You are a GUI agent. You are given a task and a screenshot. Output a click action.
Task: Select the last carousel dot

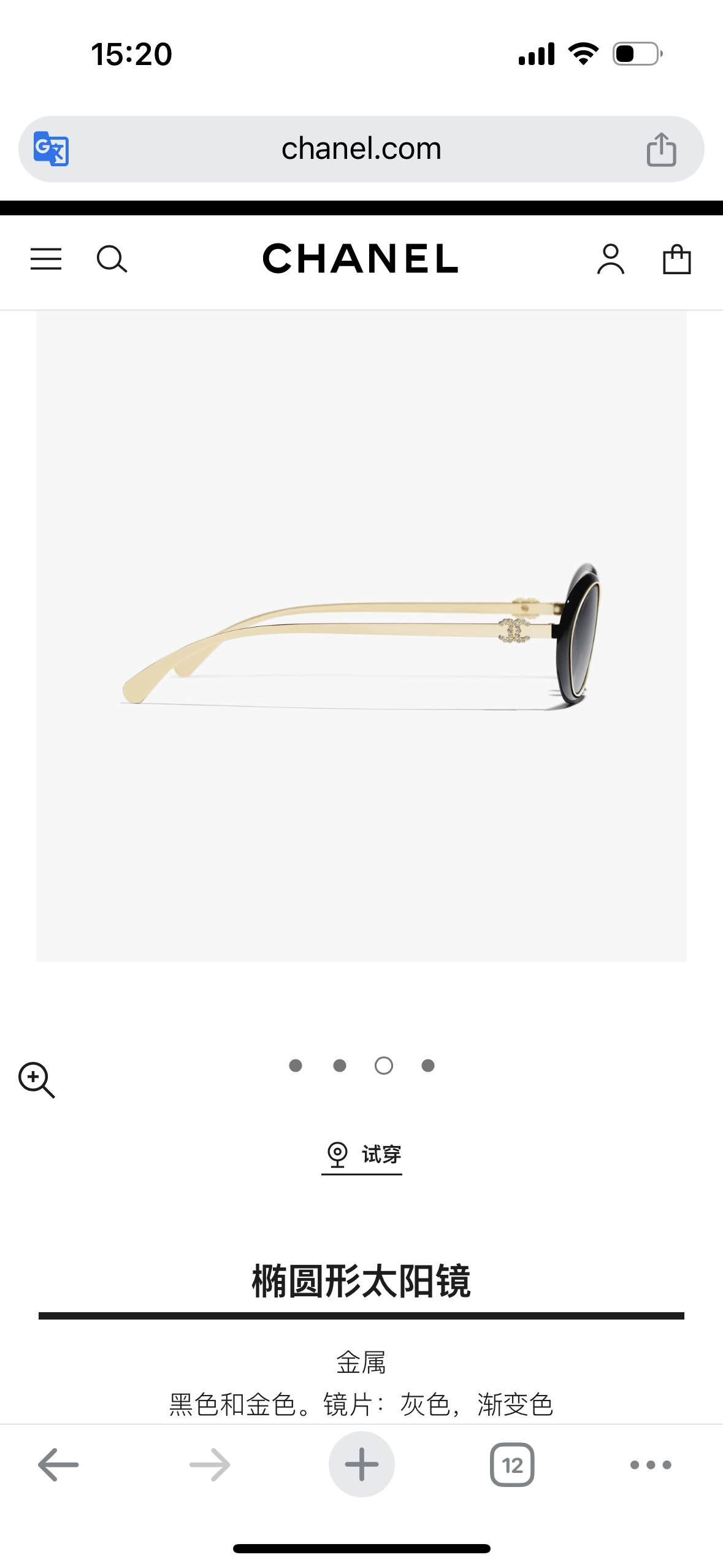click(x=428, y=1066)
